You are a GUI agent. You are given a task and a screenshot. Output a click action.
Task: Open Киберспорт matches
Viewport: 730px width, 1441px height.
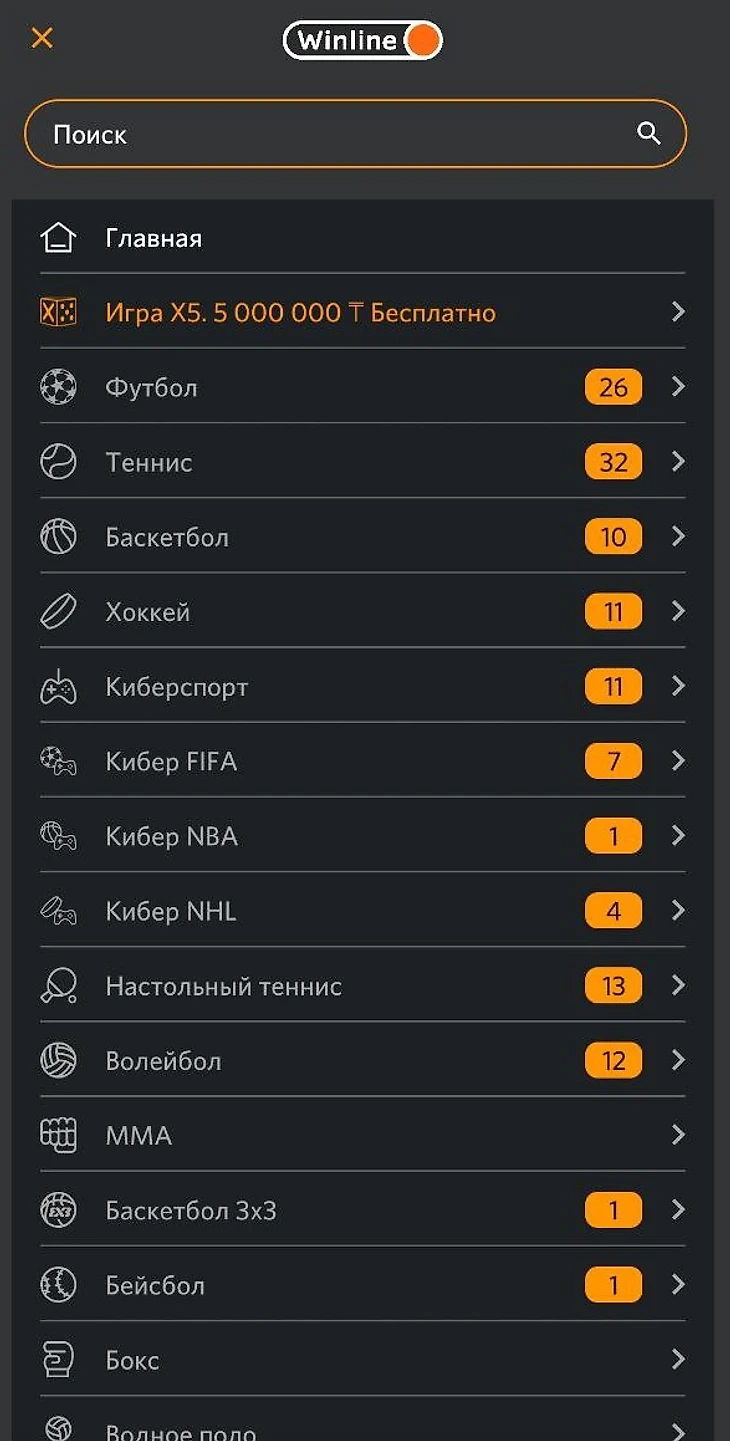pos(177,687)
